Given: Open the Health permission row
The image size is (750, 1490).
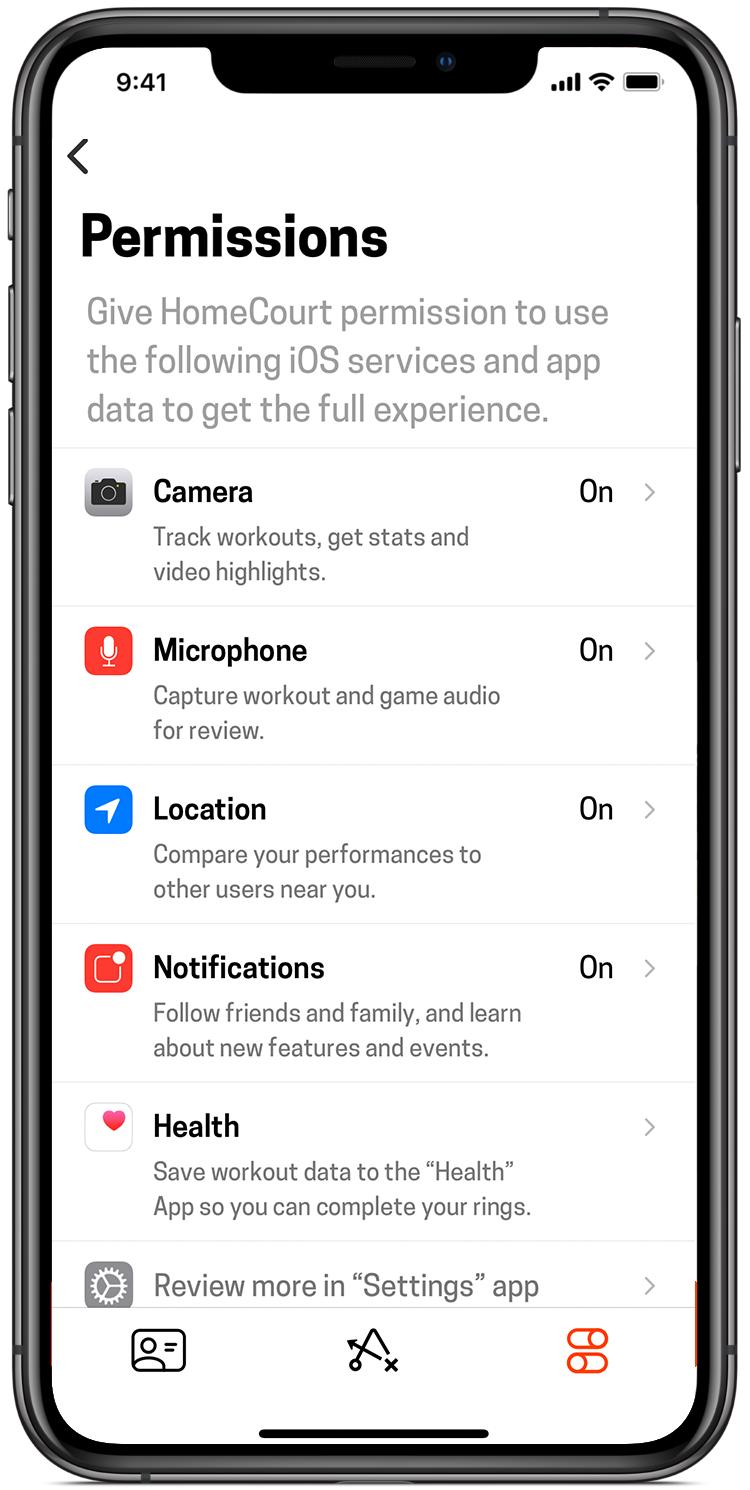Looking at the screenshot, I should click(x=374, y=1162).
